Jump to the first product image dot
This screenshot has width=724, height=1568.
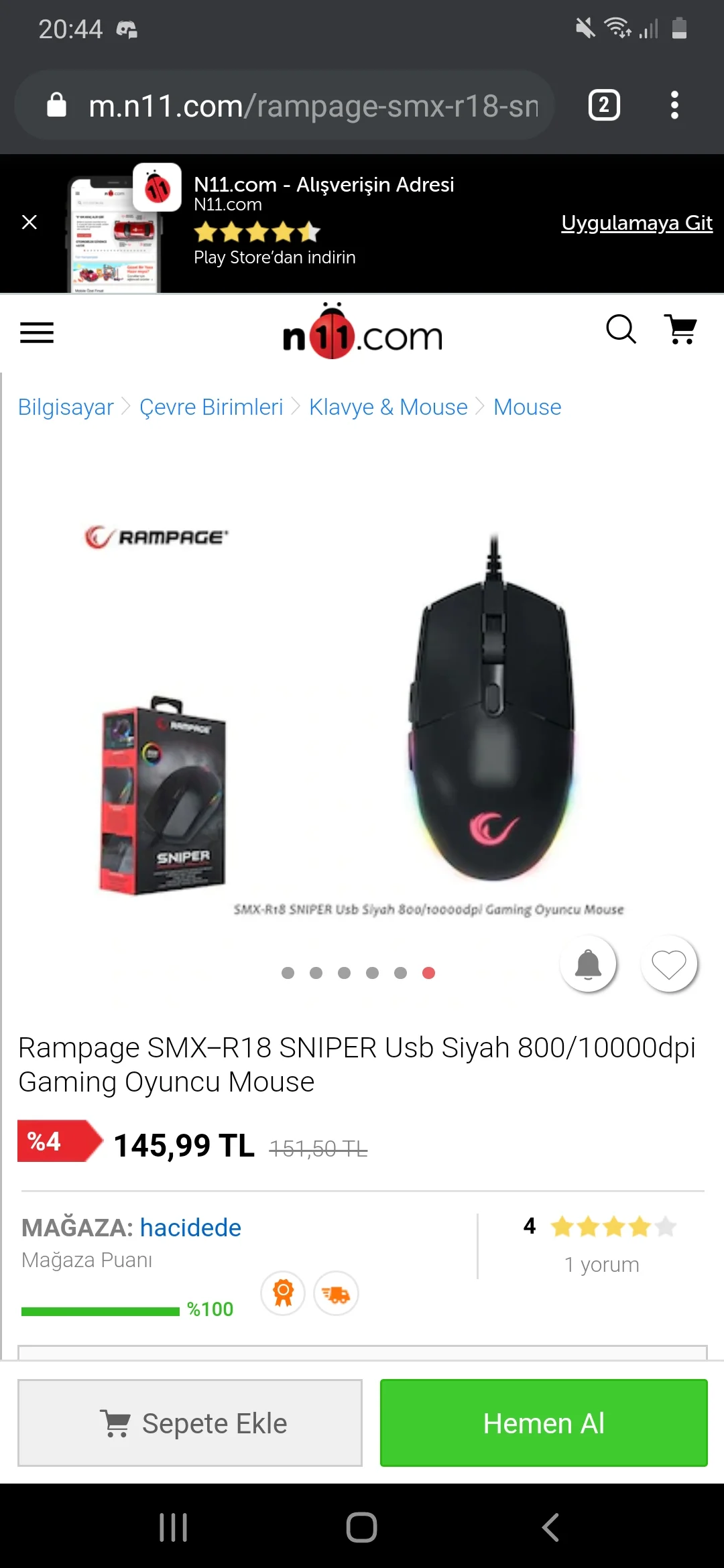click(x=288, y=973)
